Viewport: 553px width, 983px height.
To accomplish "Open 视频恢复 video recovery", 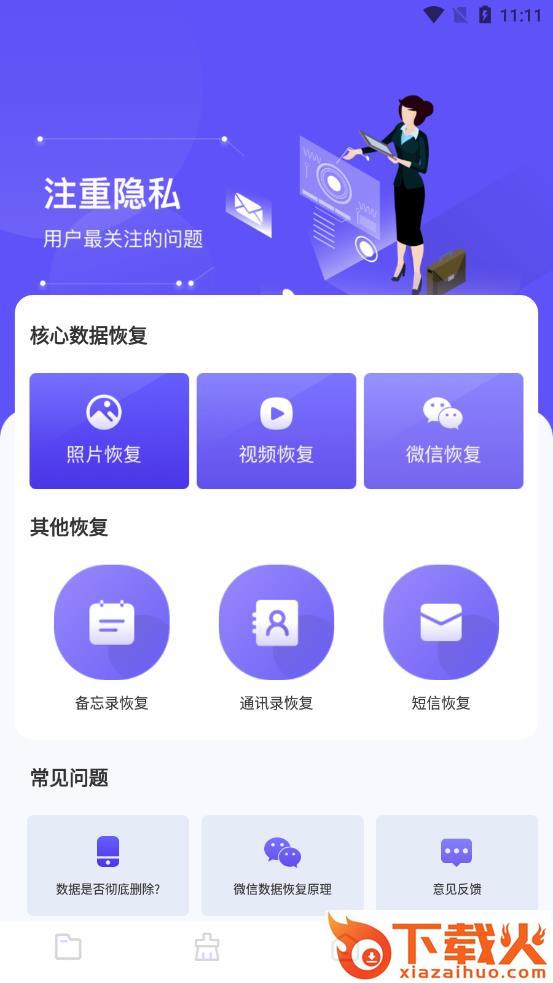I will click(276, 431).
